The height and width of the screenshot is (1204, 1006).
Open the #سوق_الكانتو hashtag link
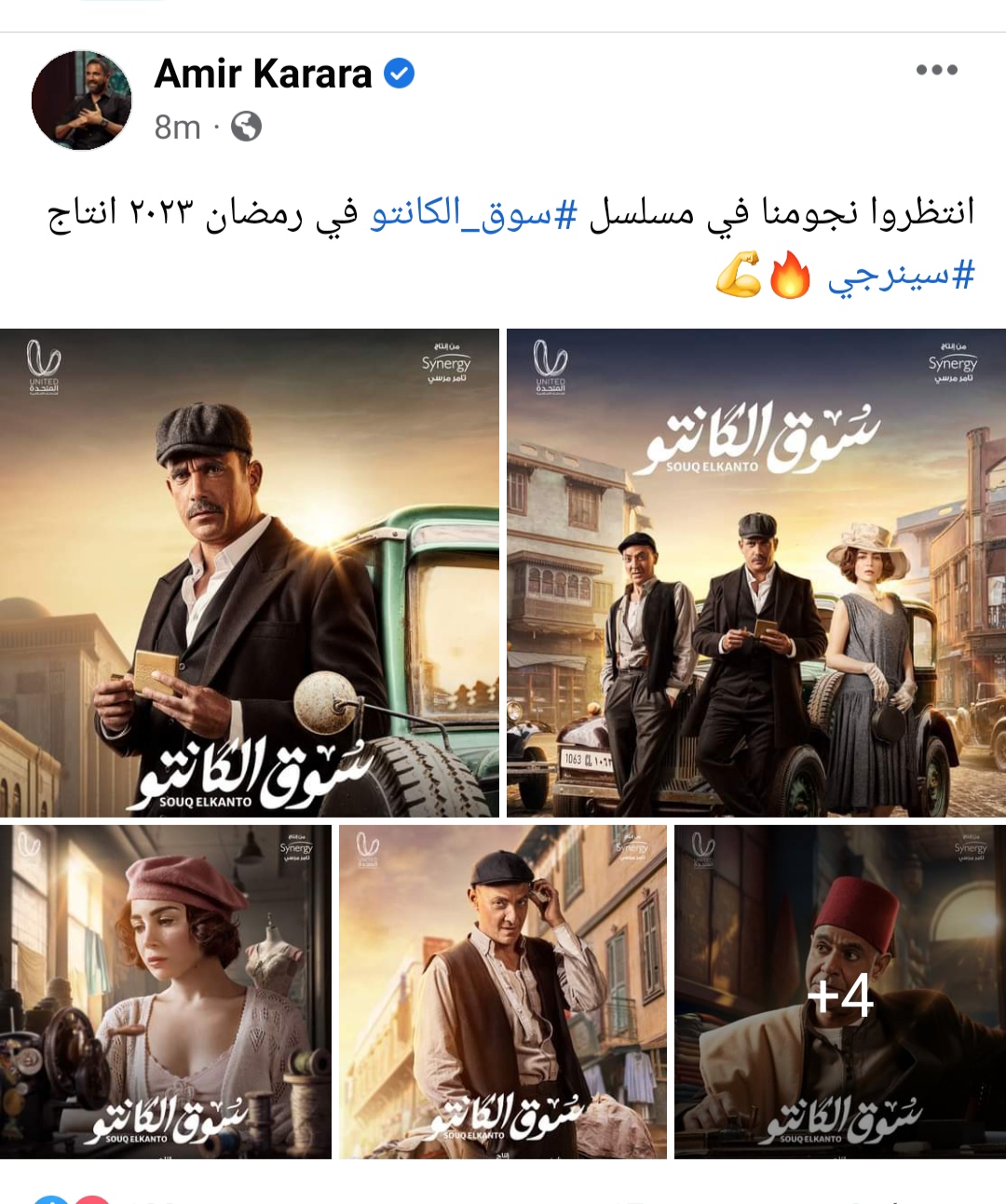474,213
